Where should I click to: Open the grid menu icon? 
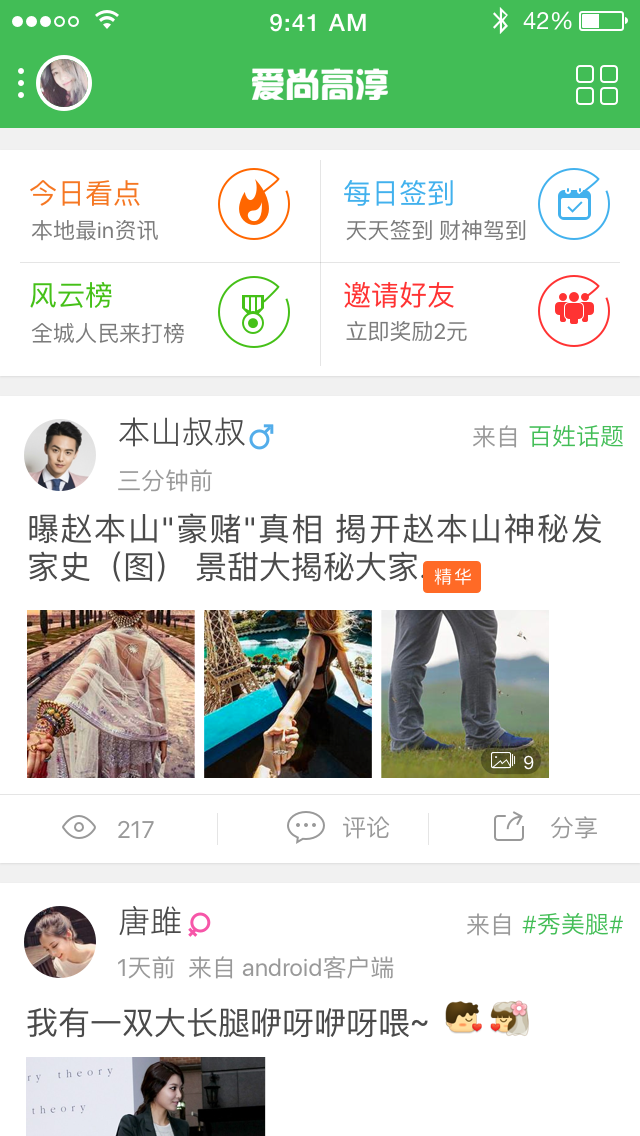pyautogui.click(x=597, y=85)
